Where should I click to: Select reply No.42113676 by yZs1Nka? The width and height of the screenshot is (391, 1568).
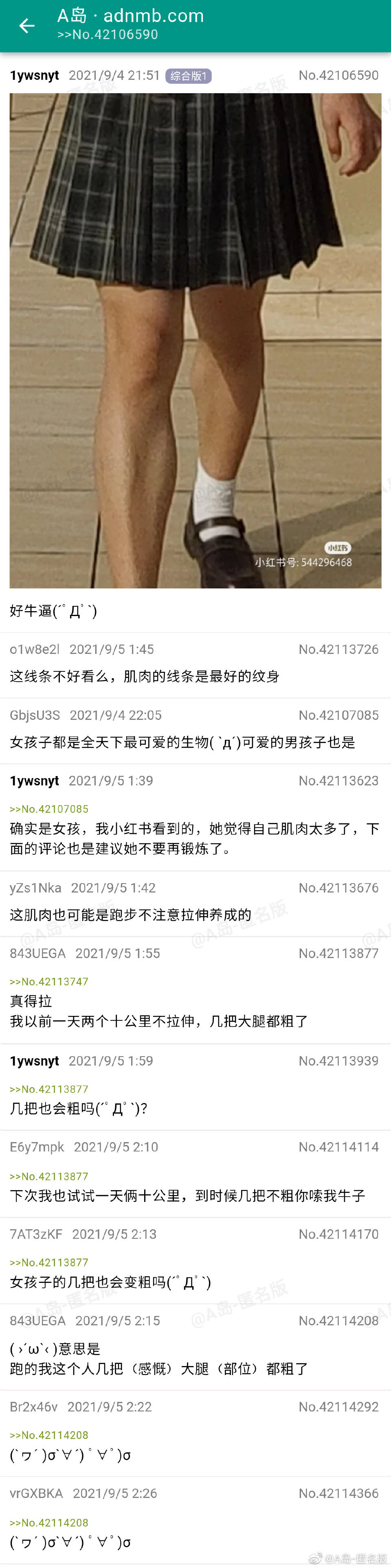[195, 904]
